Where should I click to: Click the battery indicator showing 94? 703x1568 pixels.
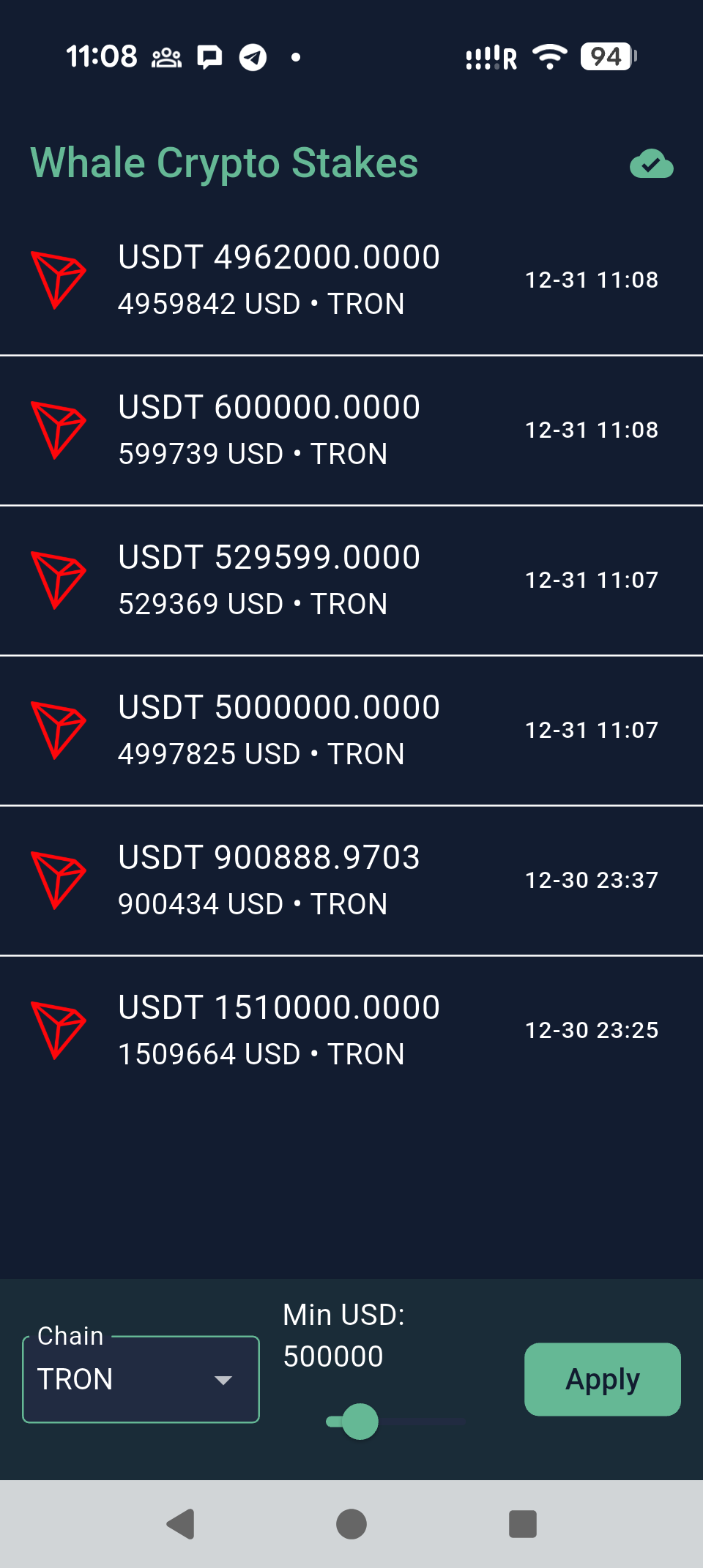[606, 57]
